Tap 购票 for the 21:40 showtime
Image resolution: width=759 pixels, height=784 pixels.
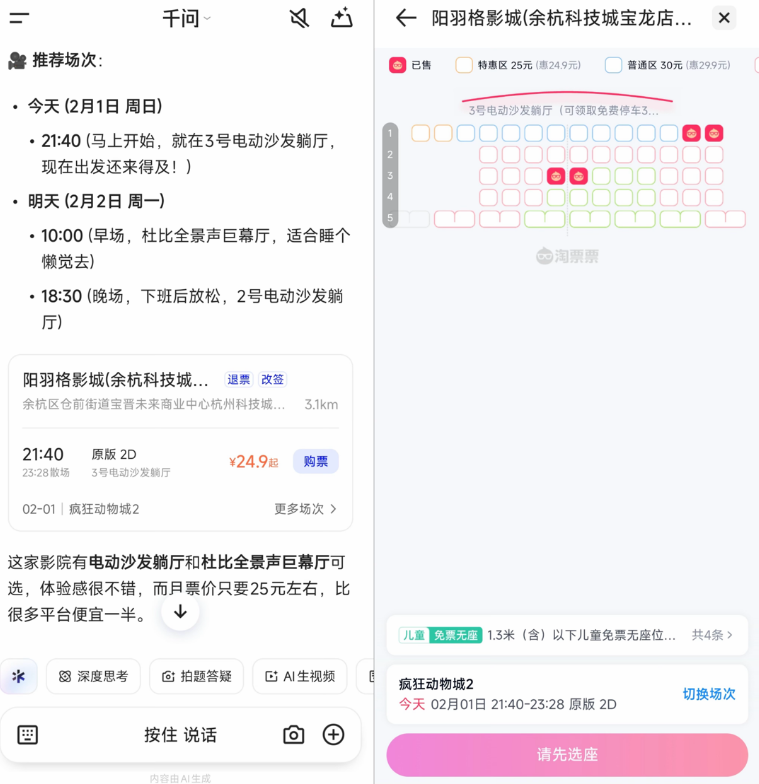tap(315, 461)
